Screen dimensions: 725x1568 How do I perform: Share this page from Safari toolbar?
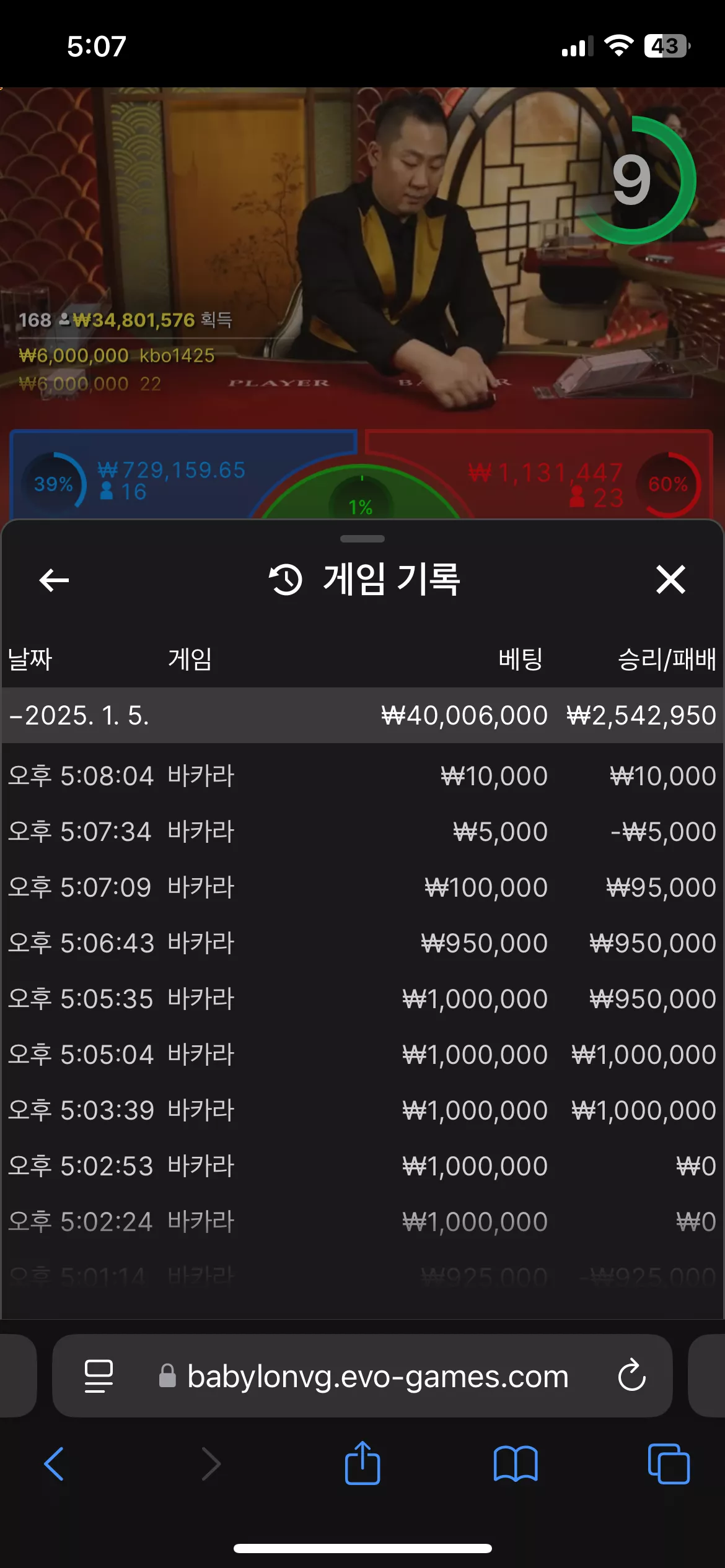click(362, 1463)
